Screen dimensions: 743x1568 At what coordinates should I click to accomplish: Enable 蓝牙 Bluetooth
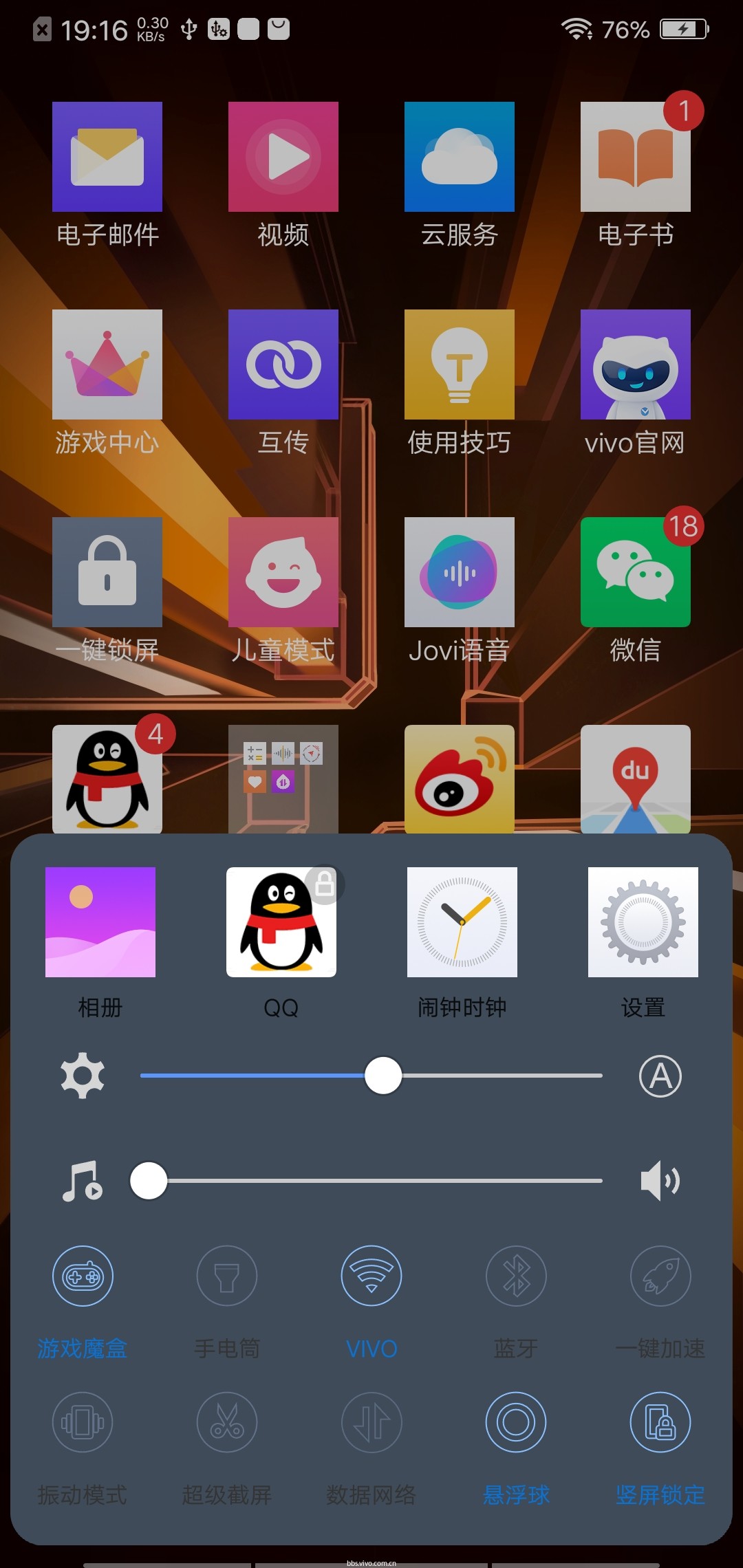(x=516, y=1276)
